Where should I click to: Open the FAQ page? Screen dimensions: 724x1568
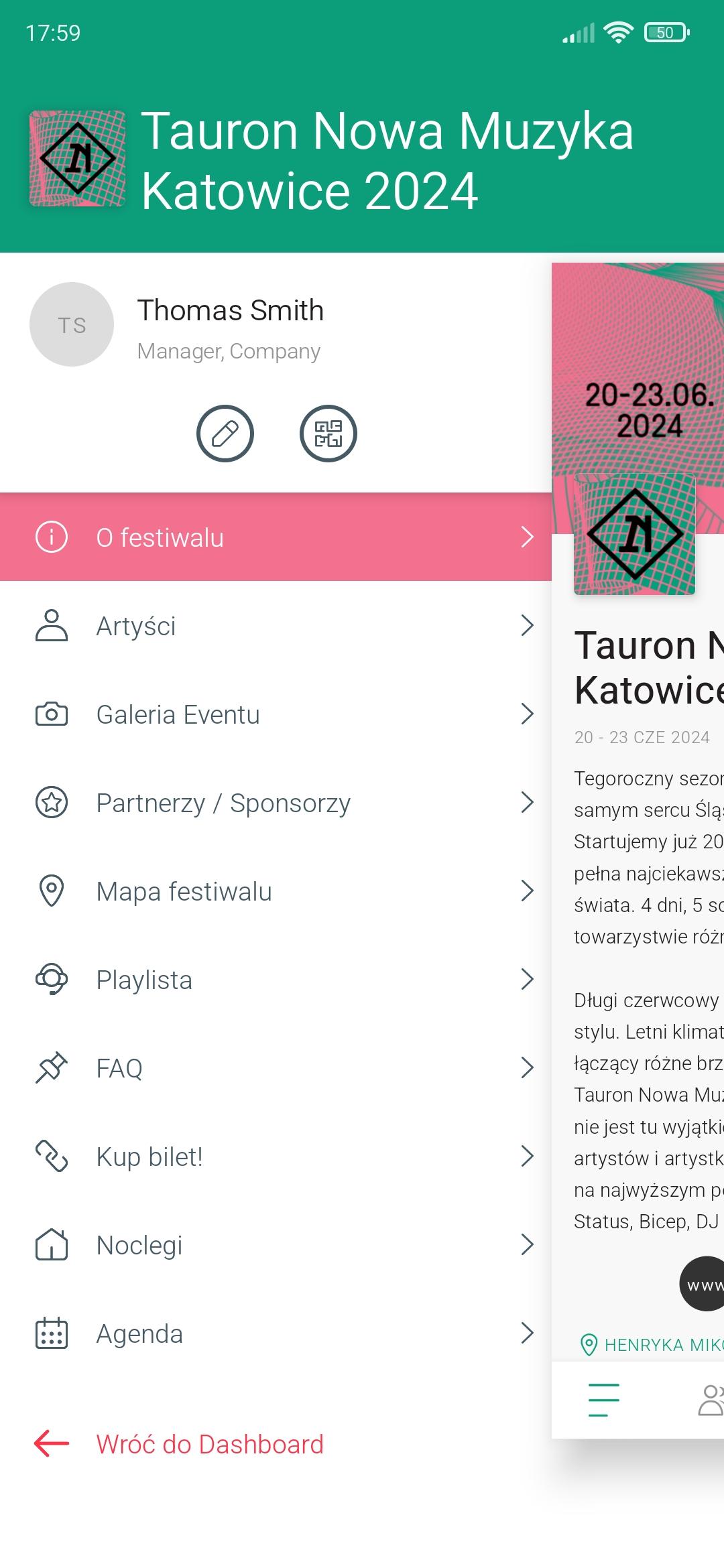coord(276,1068)
